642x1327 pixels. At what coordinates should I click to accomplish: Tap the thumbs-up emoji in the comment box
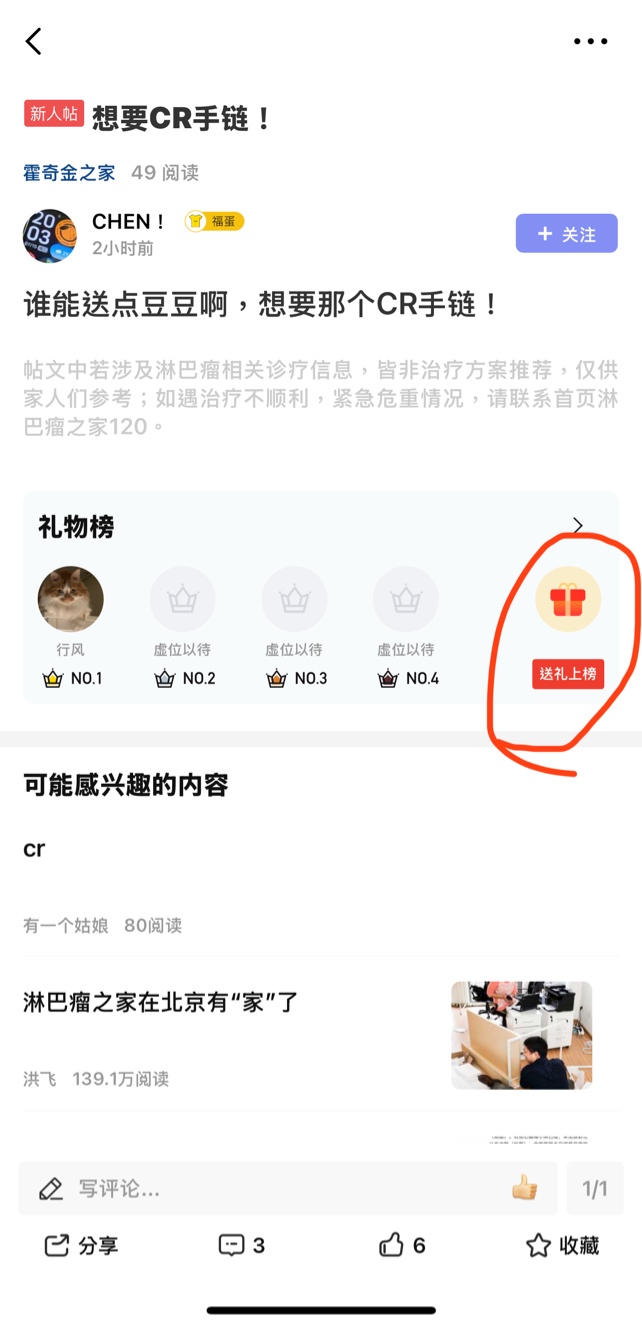click(x=524, y=1188)
